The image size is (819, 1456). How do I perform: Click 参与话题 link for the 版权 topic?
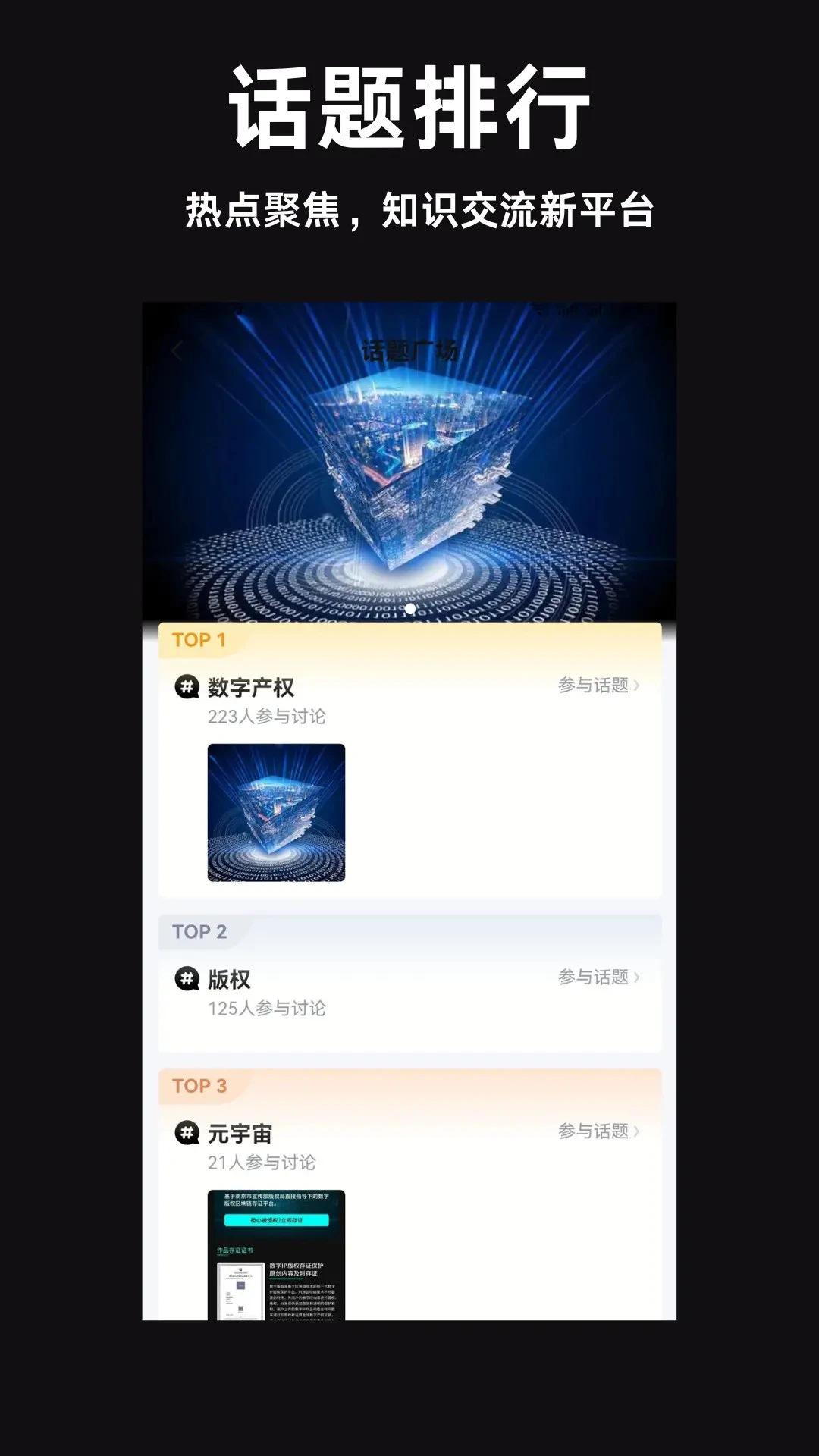click(594, 979)
